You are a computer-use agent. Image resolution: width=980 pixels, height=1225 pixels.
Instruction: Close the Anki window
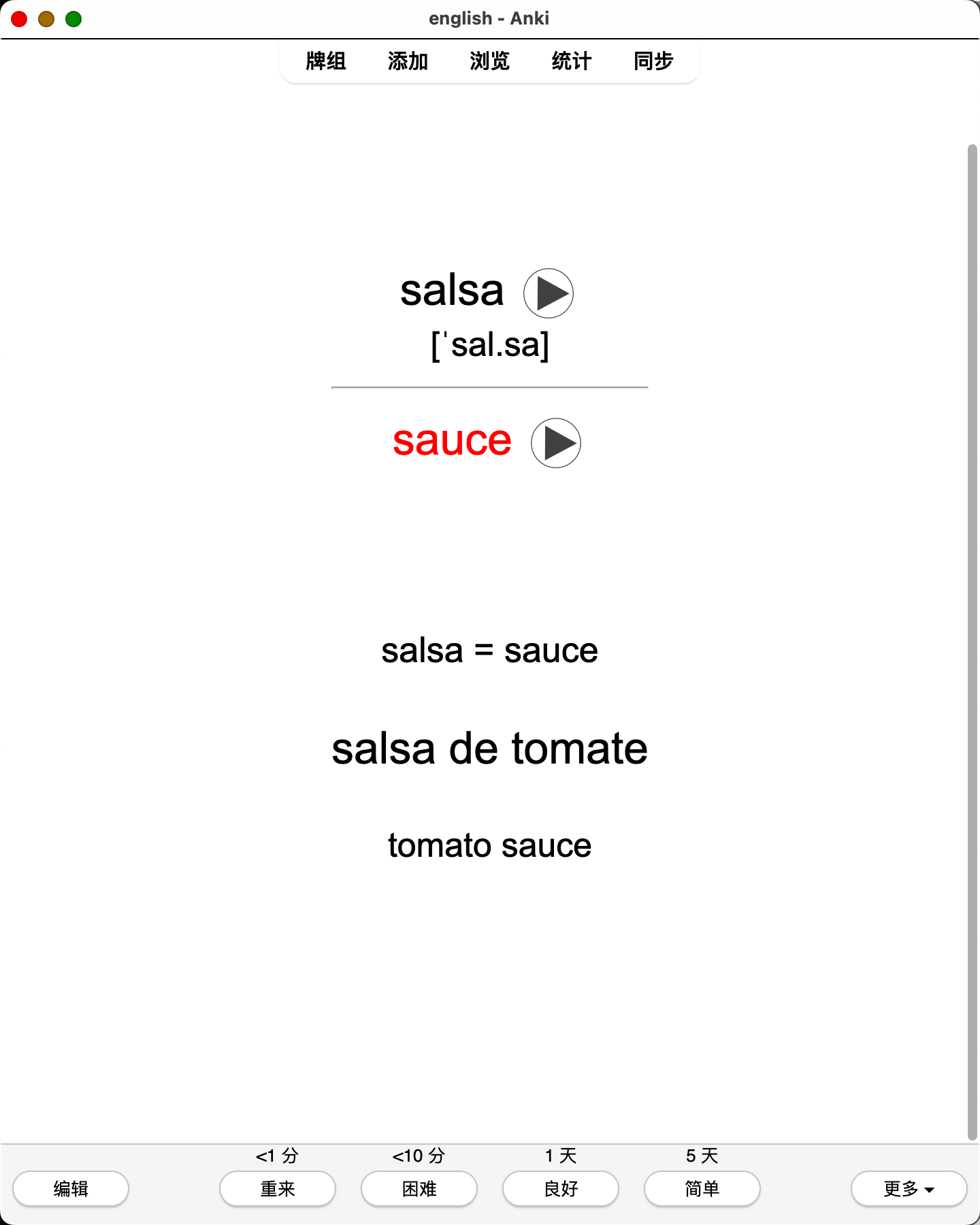(19, 19)
